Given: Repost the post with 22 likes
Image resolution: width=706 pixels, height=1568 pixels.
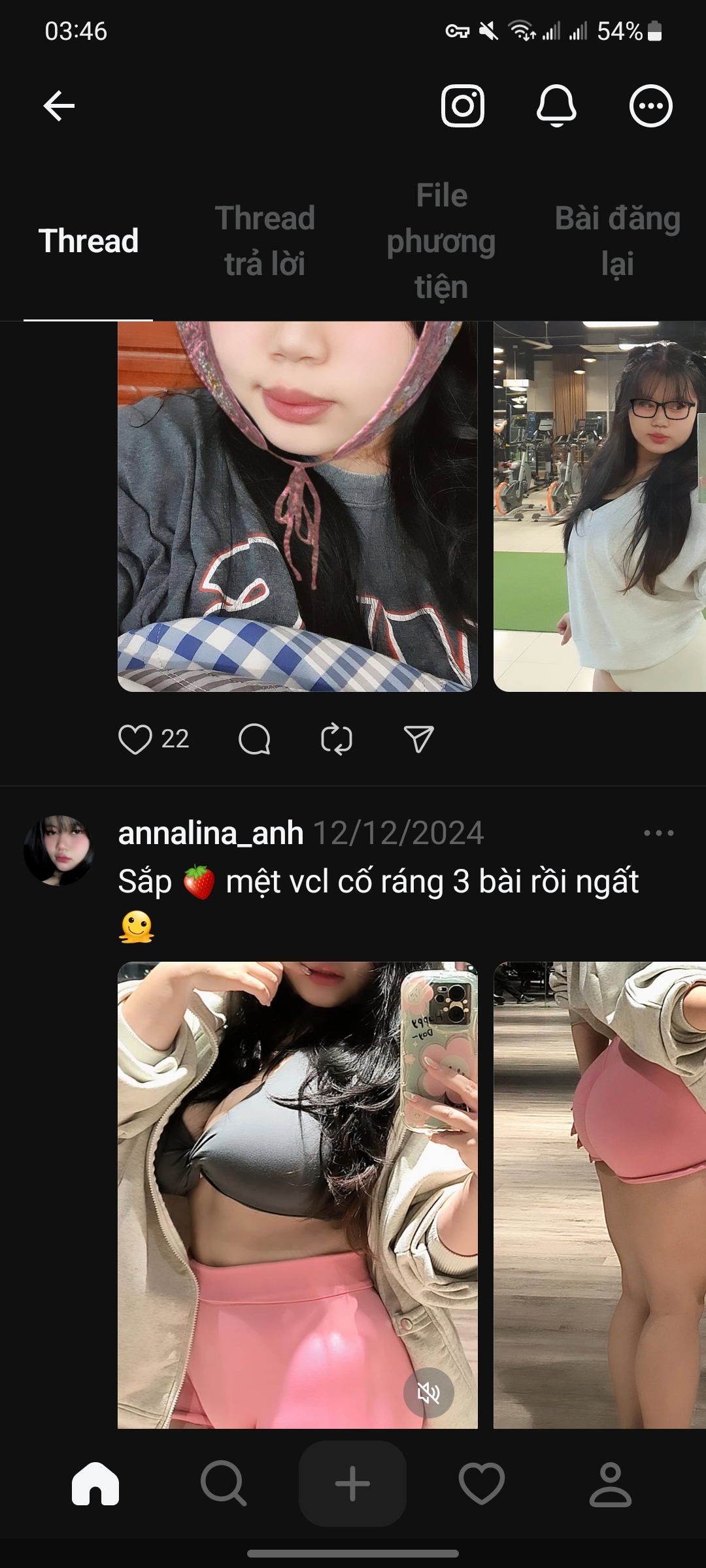Looking at the screenshot, I should tap(337, 739).
